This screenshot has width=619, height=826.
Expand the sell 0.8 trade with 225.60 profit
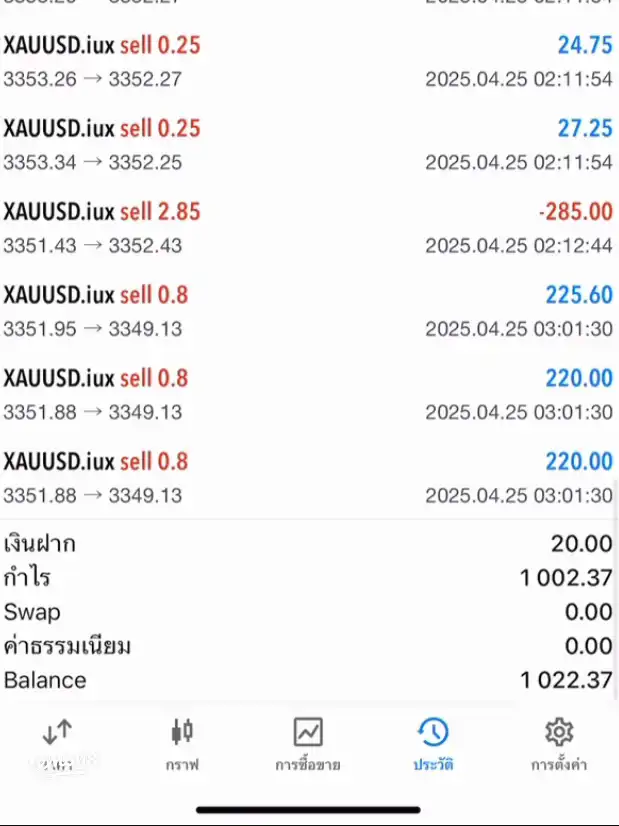tap(308, 310)
